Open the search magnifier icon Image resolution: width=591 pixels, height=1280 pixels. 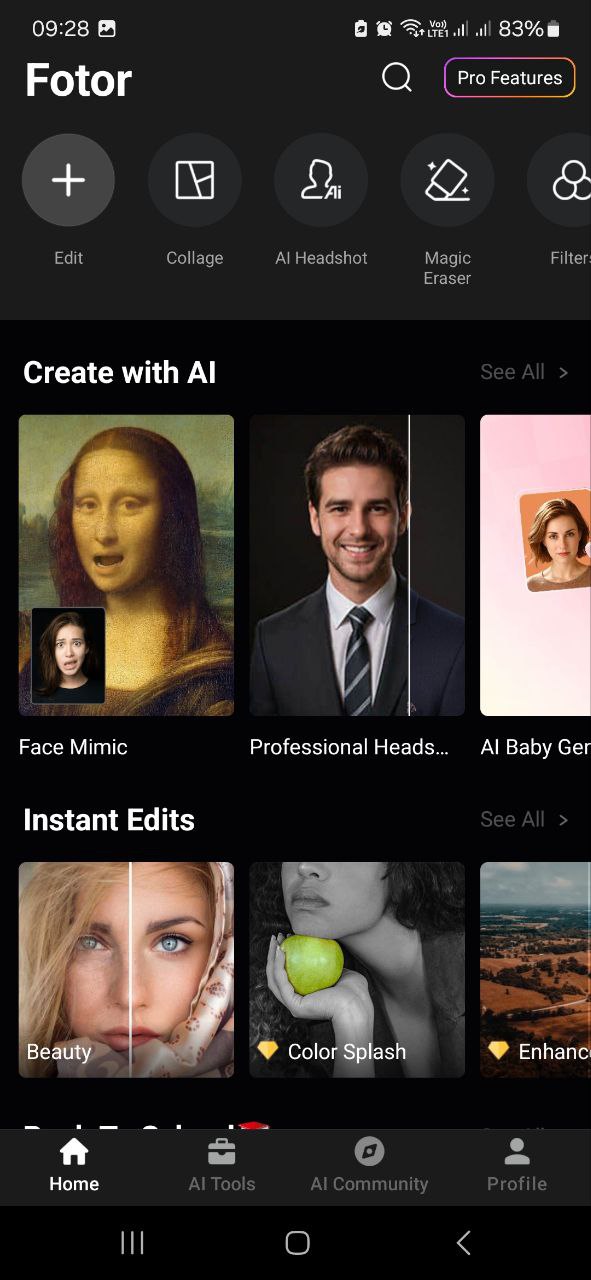[397, 77]
